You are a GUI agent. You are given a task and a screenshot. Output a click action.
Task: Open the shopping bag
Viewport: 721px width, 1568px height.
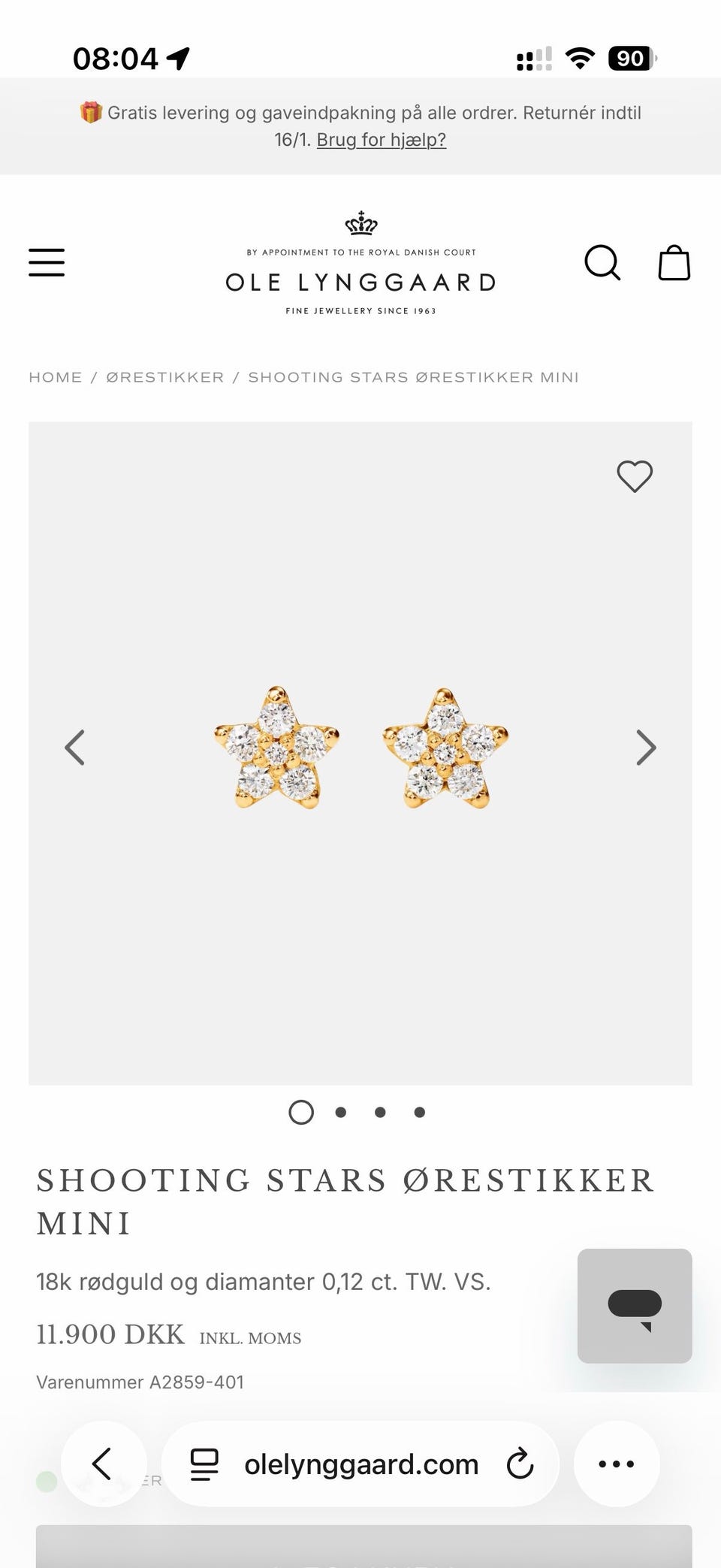[674, 262]
